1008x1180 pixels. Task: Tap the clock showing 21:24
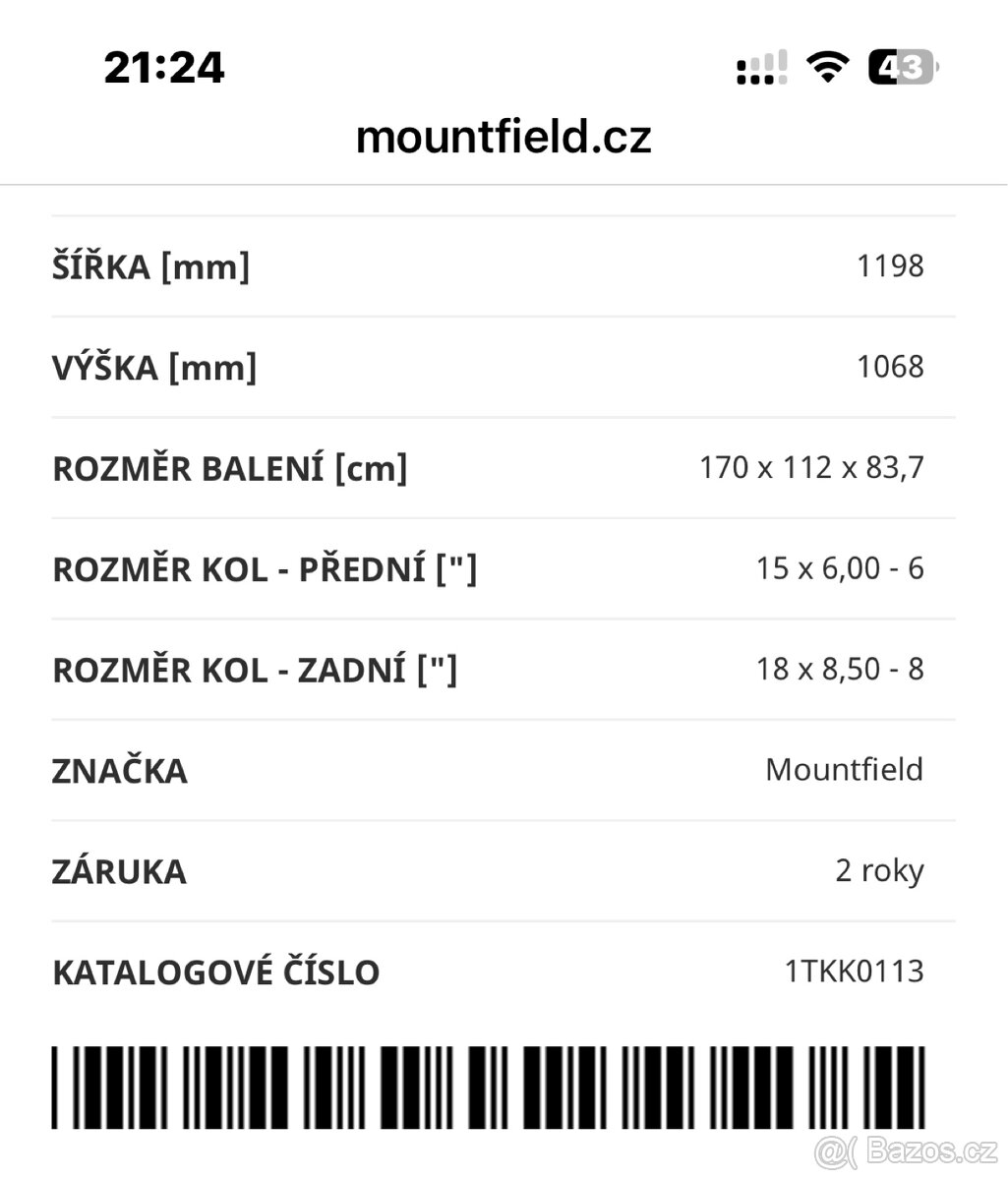click(x=163, y=67)
